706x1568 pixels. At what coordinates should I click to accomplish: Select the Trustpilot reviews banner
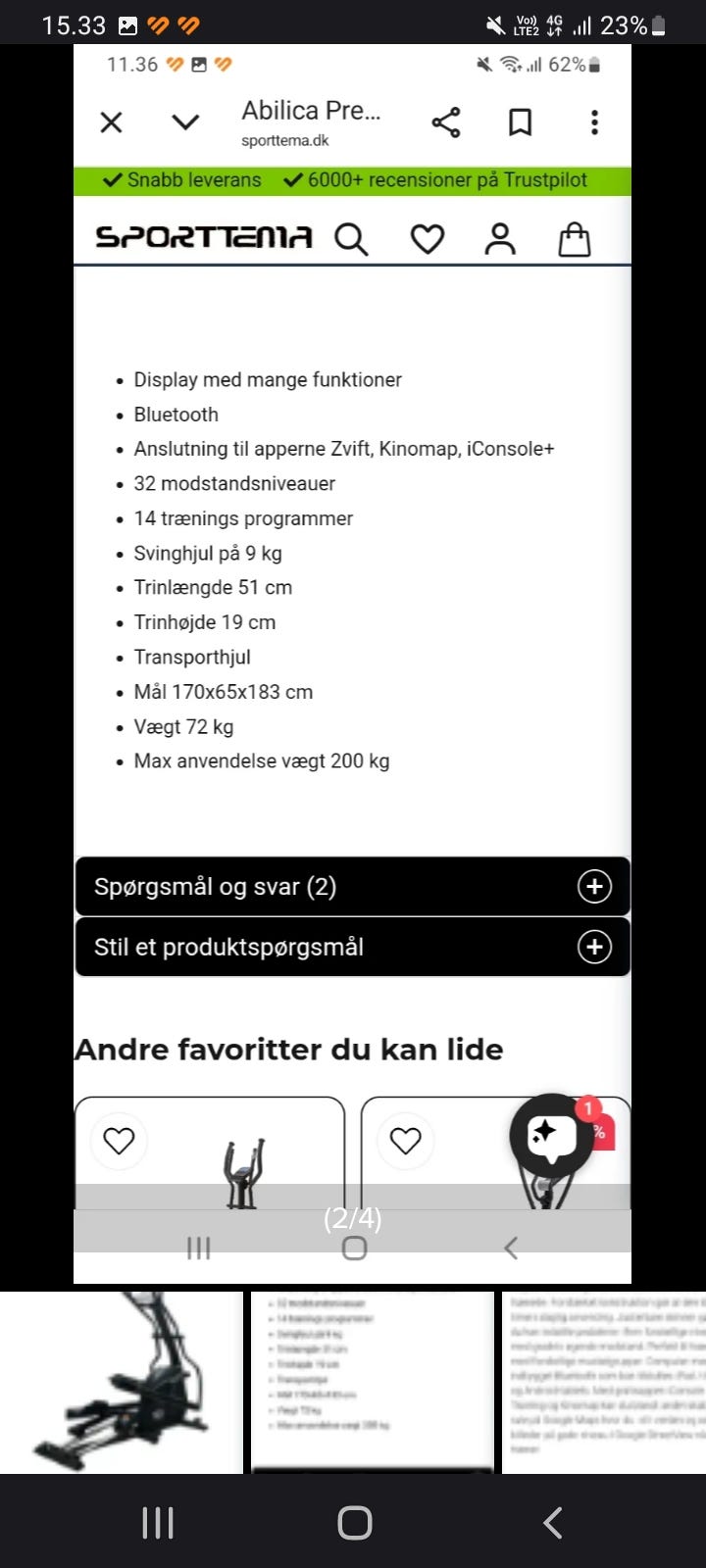[352, 180]
